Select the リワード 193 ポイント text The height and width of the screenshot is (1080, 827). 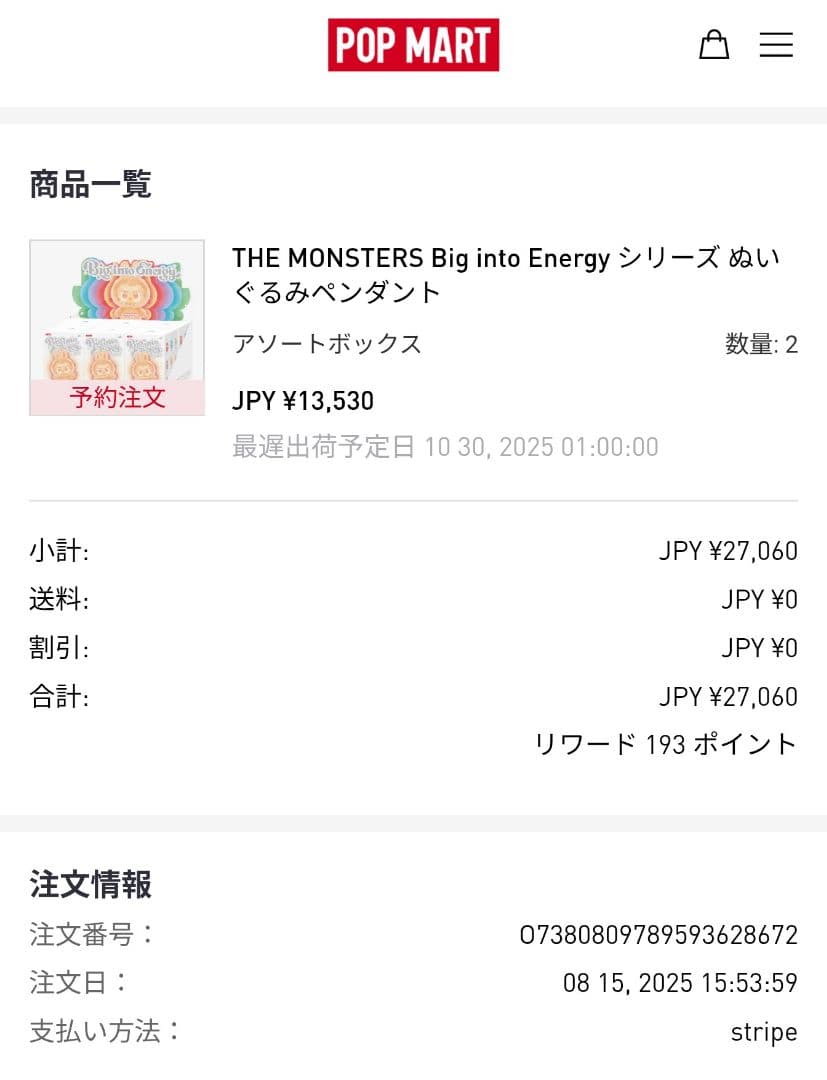pos(664,744)
